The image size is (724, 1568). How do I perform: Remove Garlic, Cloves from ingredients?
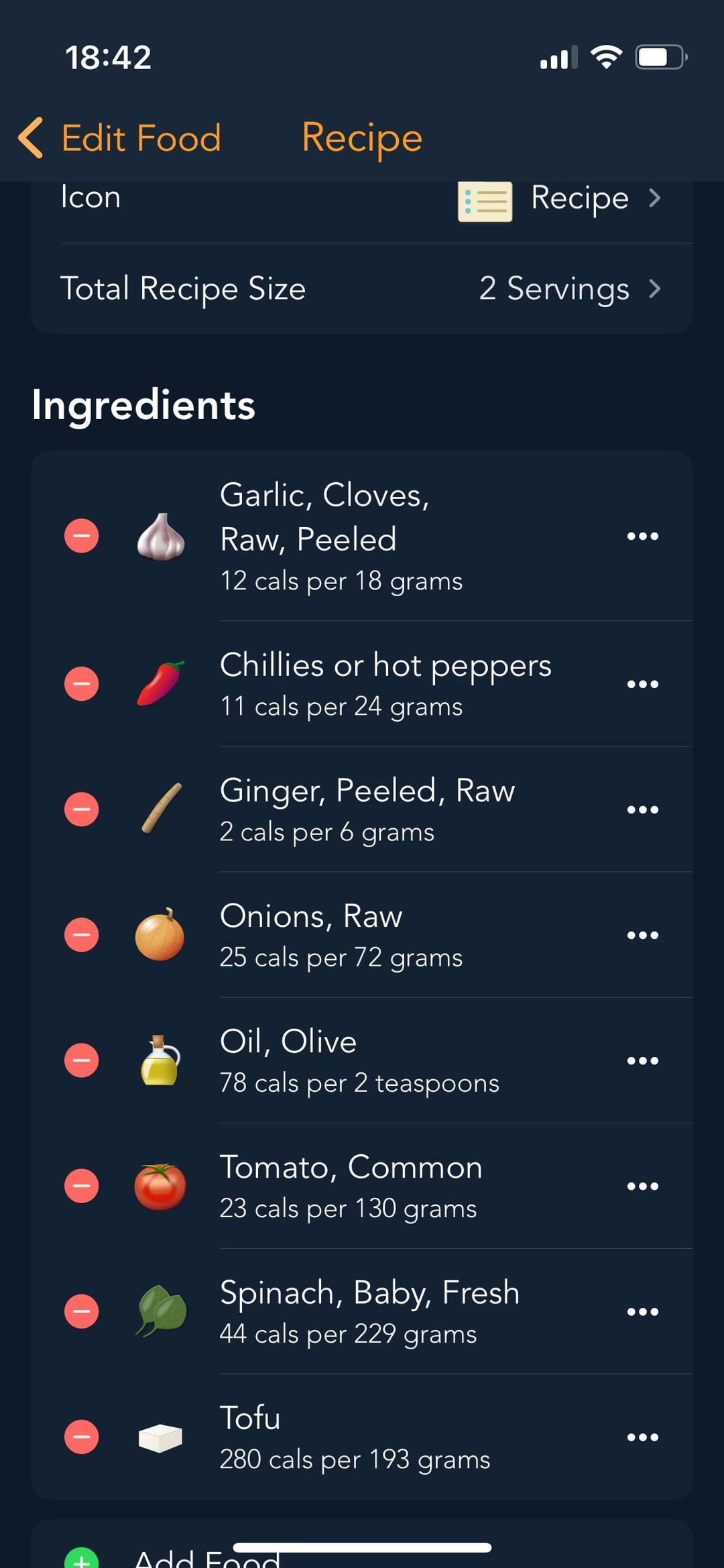click(x=82, y=536)
